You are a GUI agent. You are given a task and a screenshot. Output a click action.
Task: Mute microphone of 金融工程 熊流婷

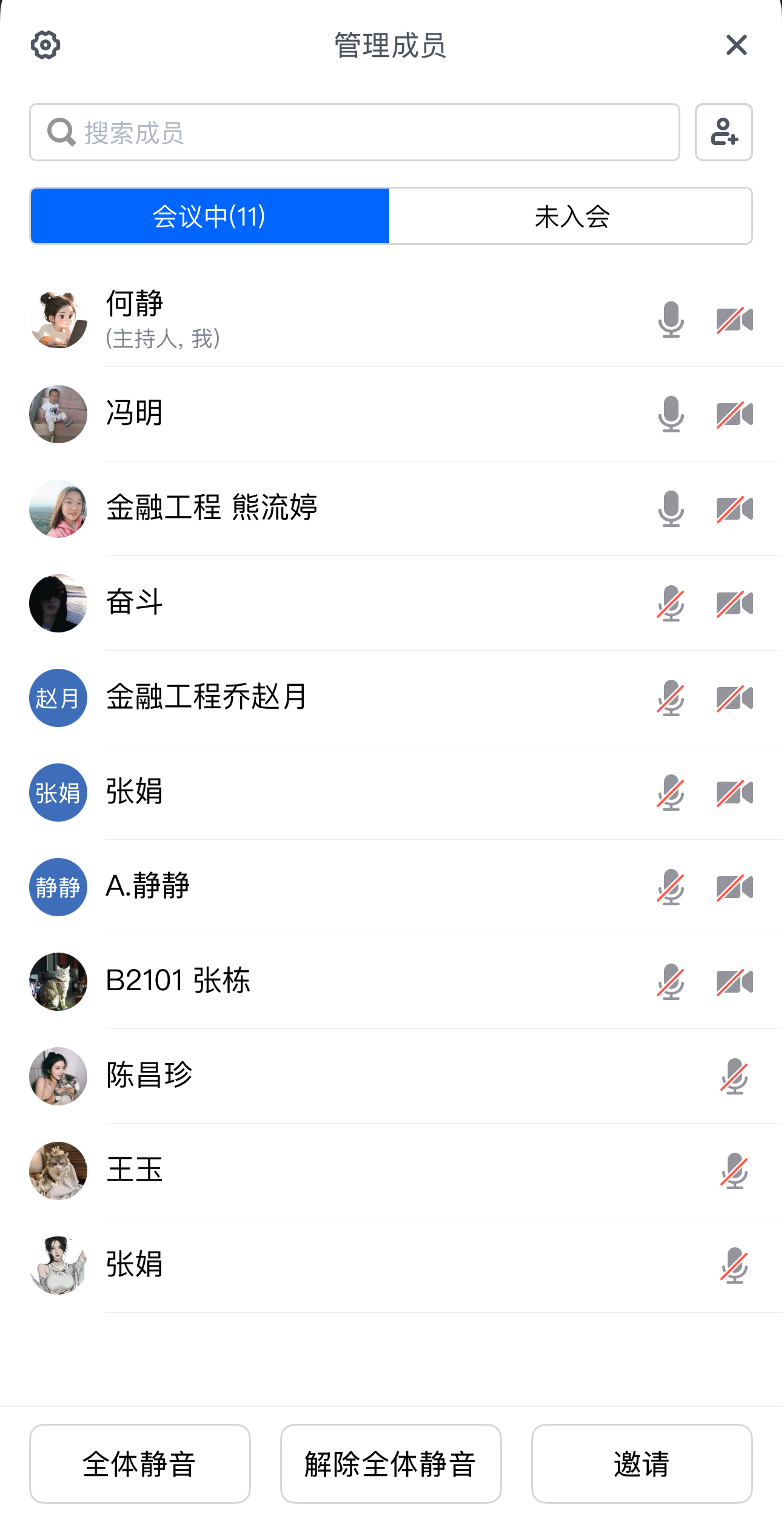pyautogui.click(x=671, y=509)
